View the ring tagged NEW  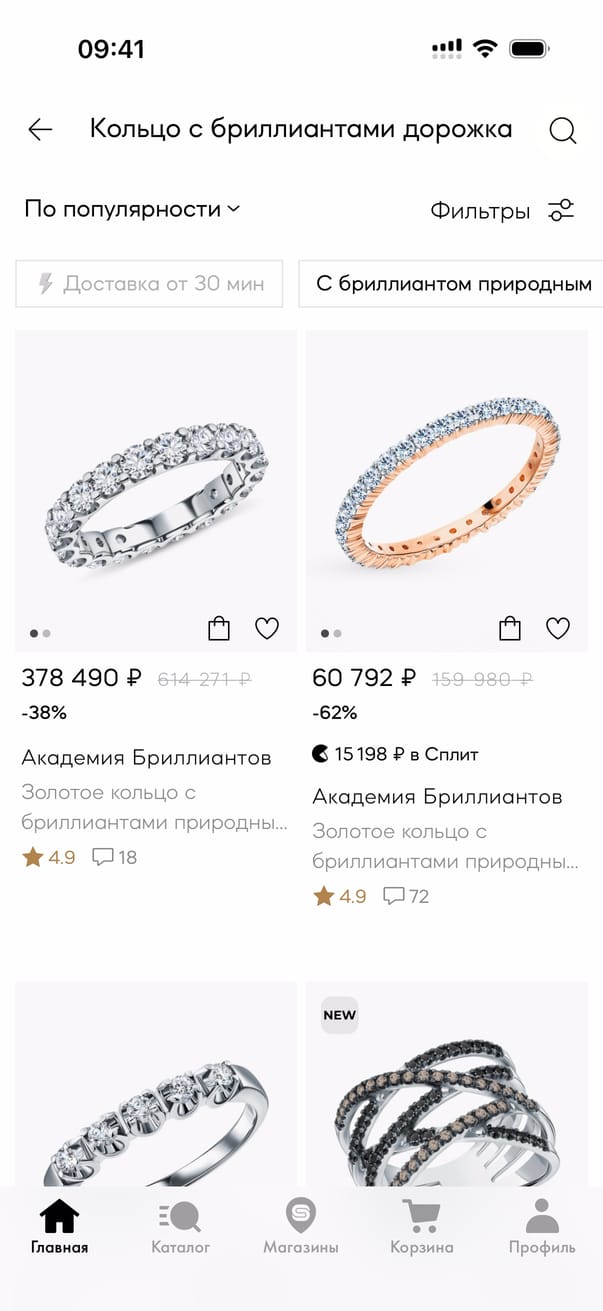447,1090
